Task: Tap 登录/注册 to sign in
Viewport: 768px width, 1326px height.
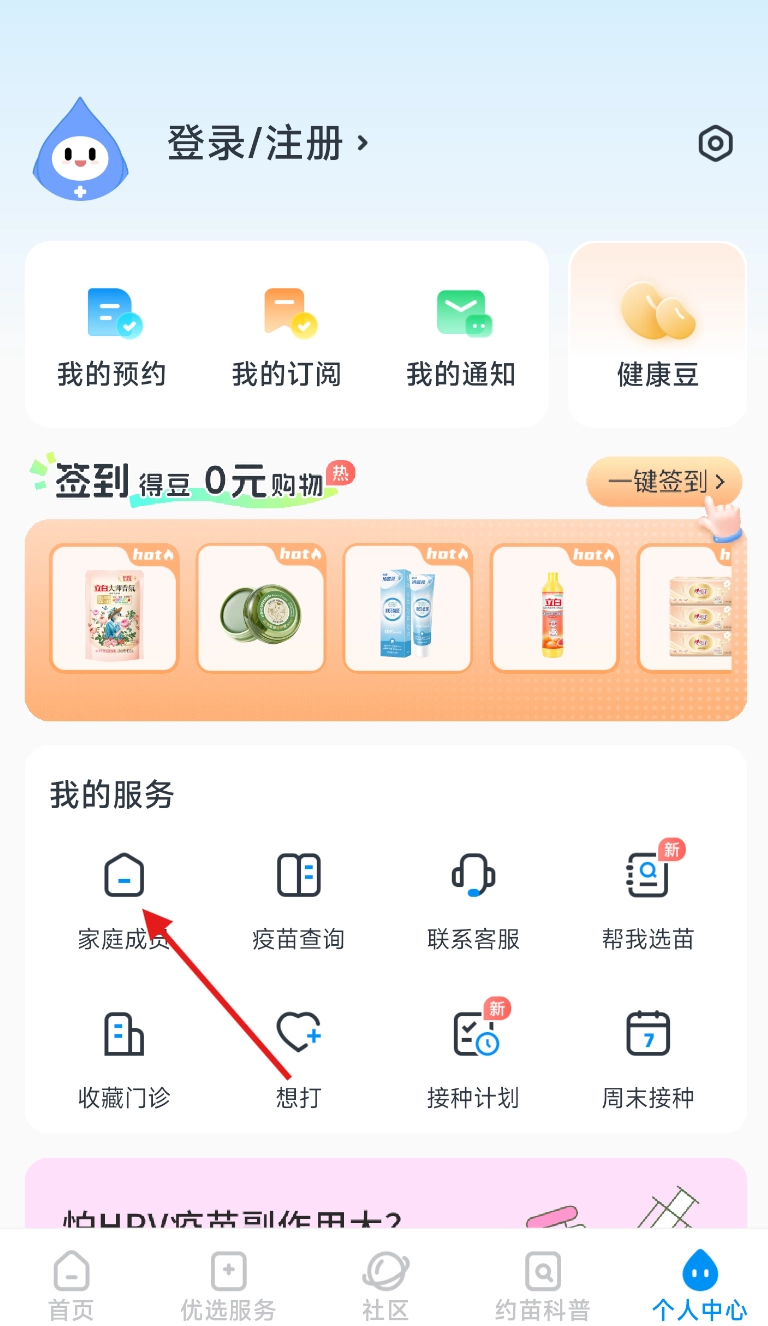Action: 267,144
